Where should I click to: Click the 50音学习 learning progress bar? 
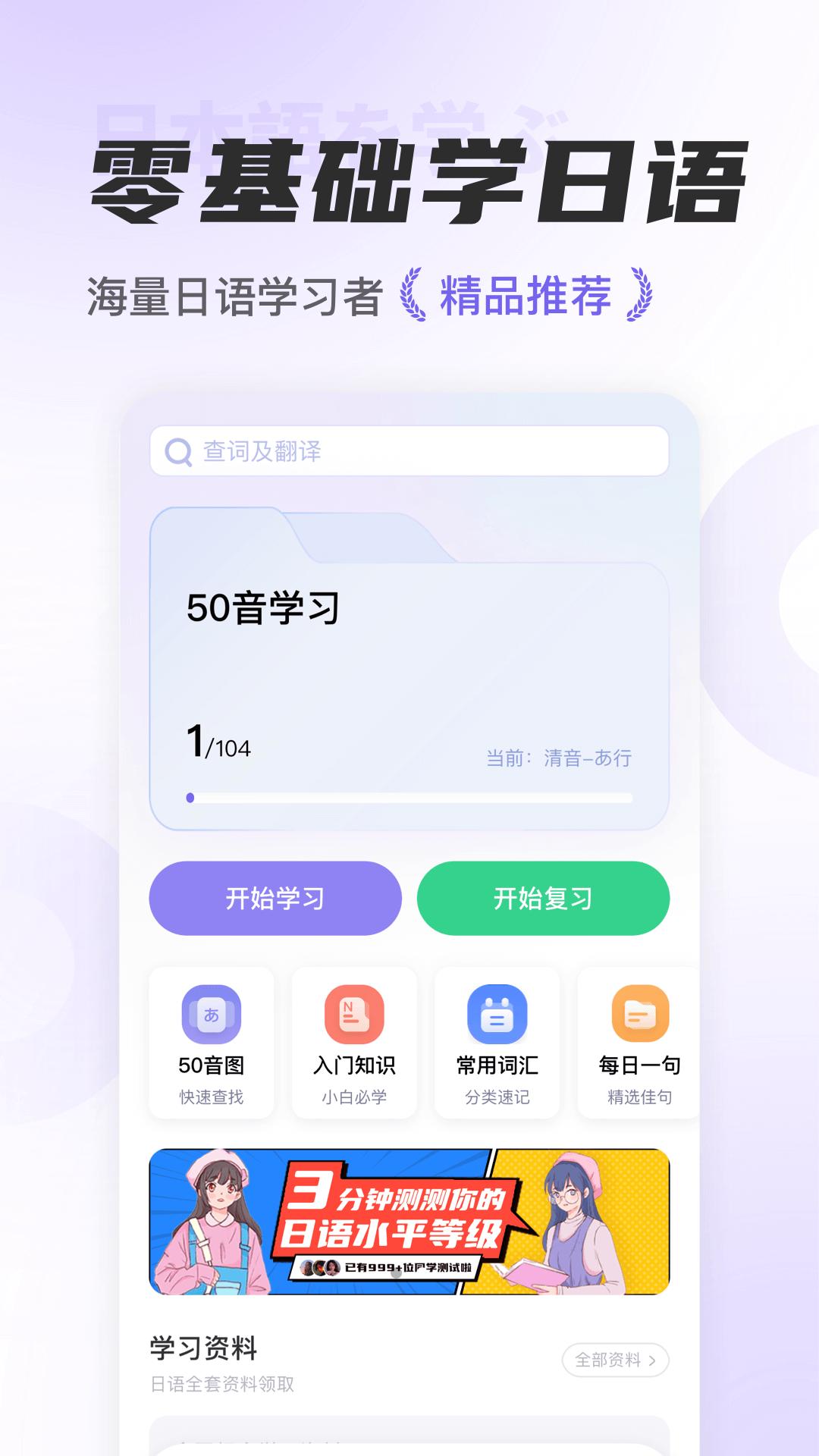(409, 796)
